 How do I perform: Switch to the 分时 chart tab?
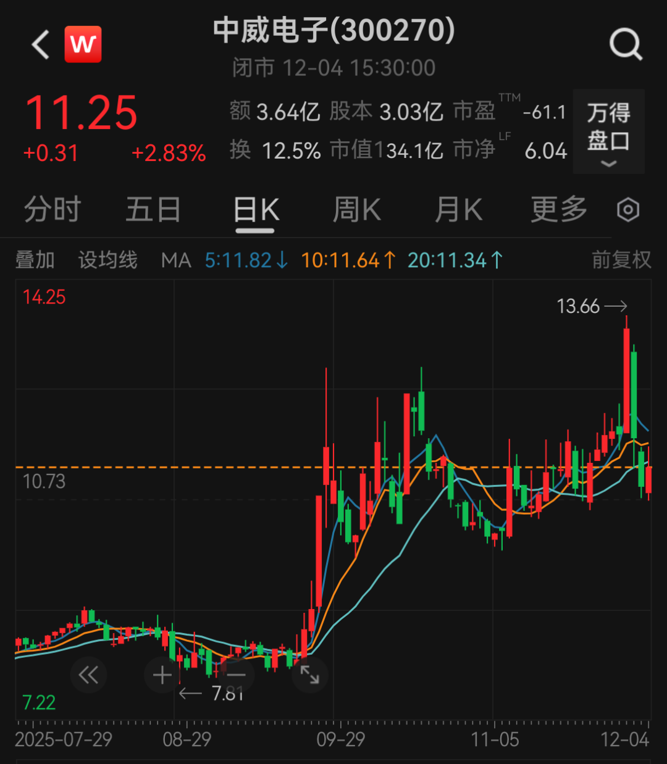[x=52, y=210]
